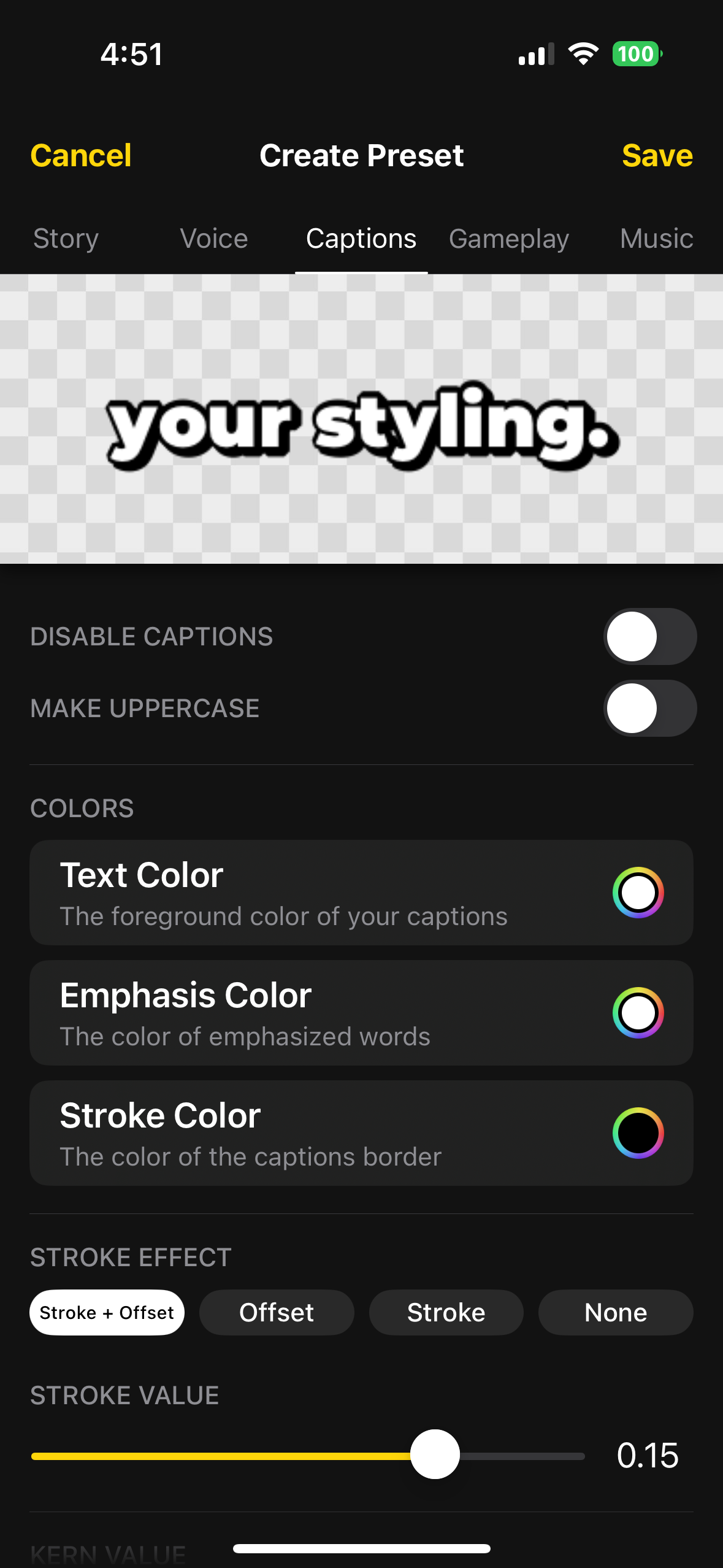Screen dimensions: 723x1568
Task: Toggle the Disable Captions switch
Action: 649,636
